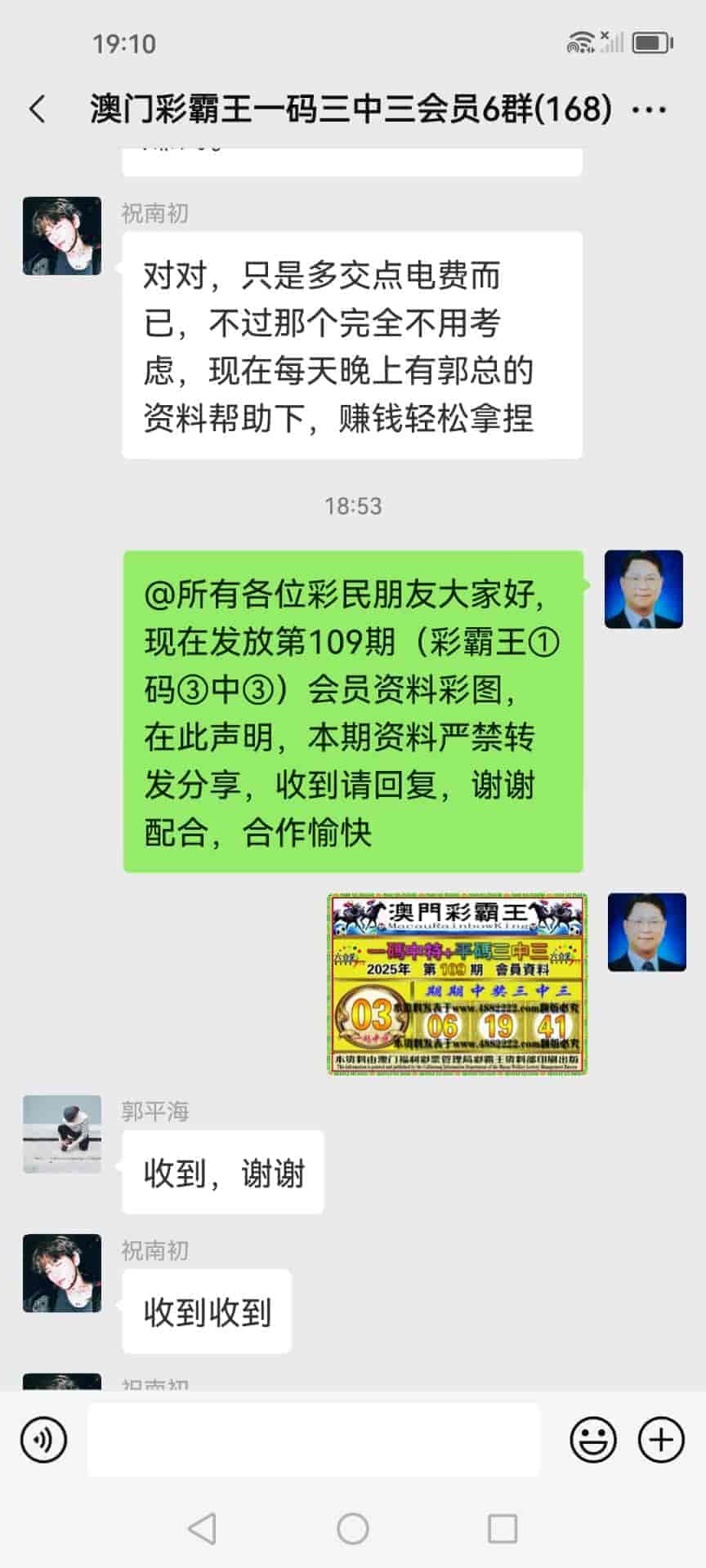Open the emoji picker

592,1439
